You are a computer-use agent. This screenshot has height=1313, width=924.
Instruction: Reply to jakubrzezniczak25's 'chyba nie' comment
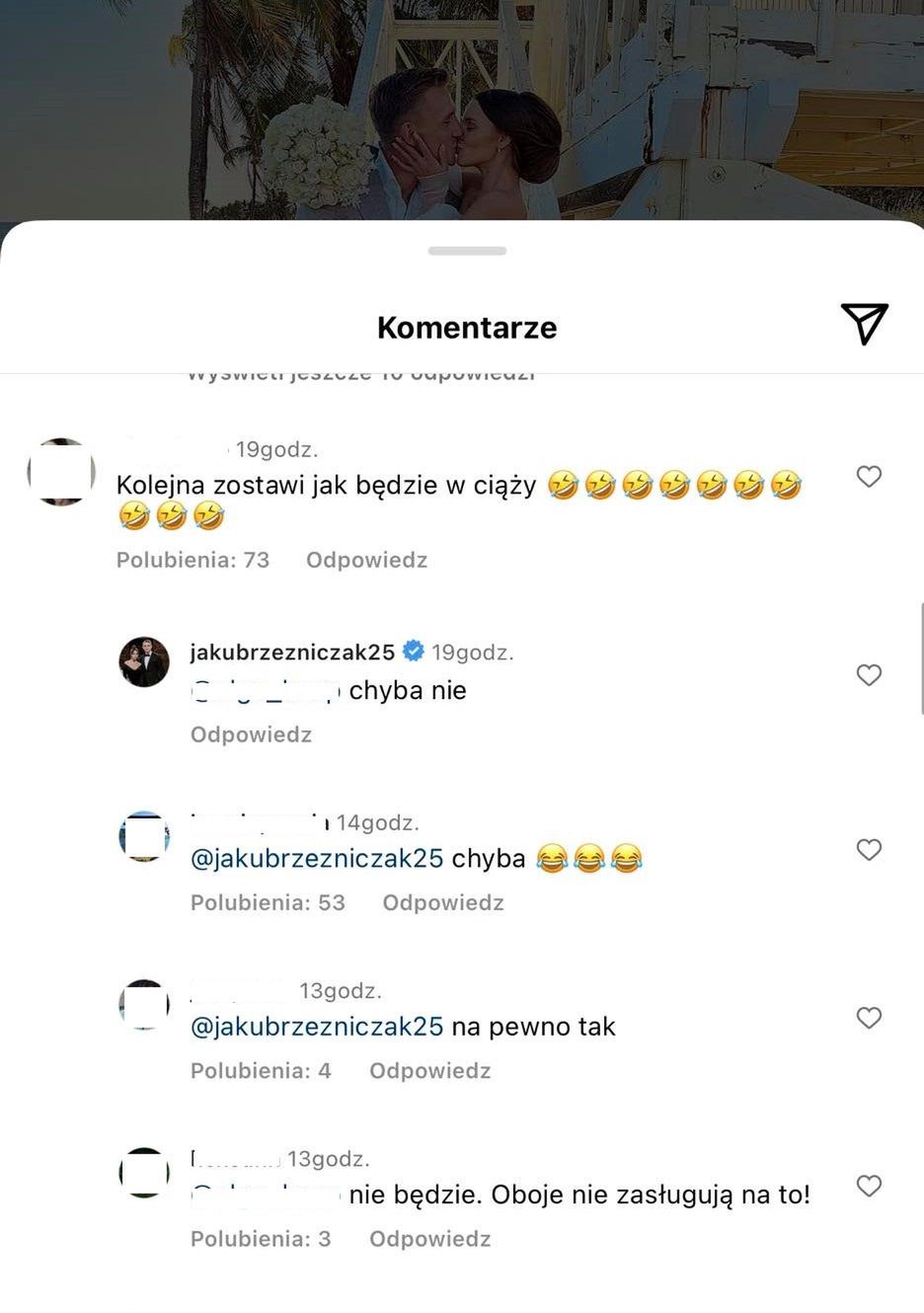click(251, 734)
